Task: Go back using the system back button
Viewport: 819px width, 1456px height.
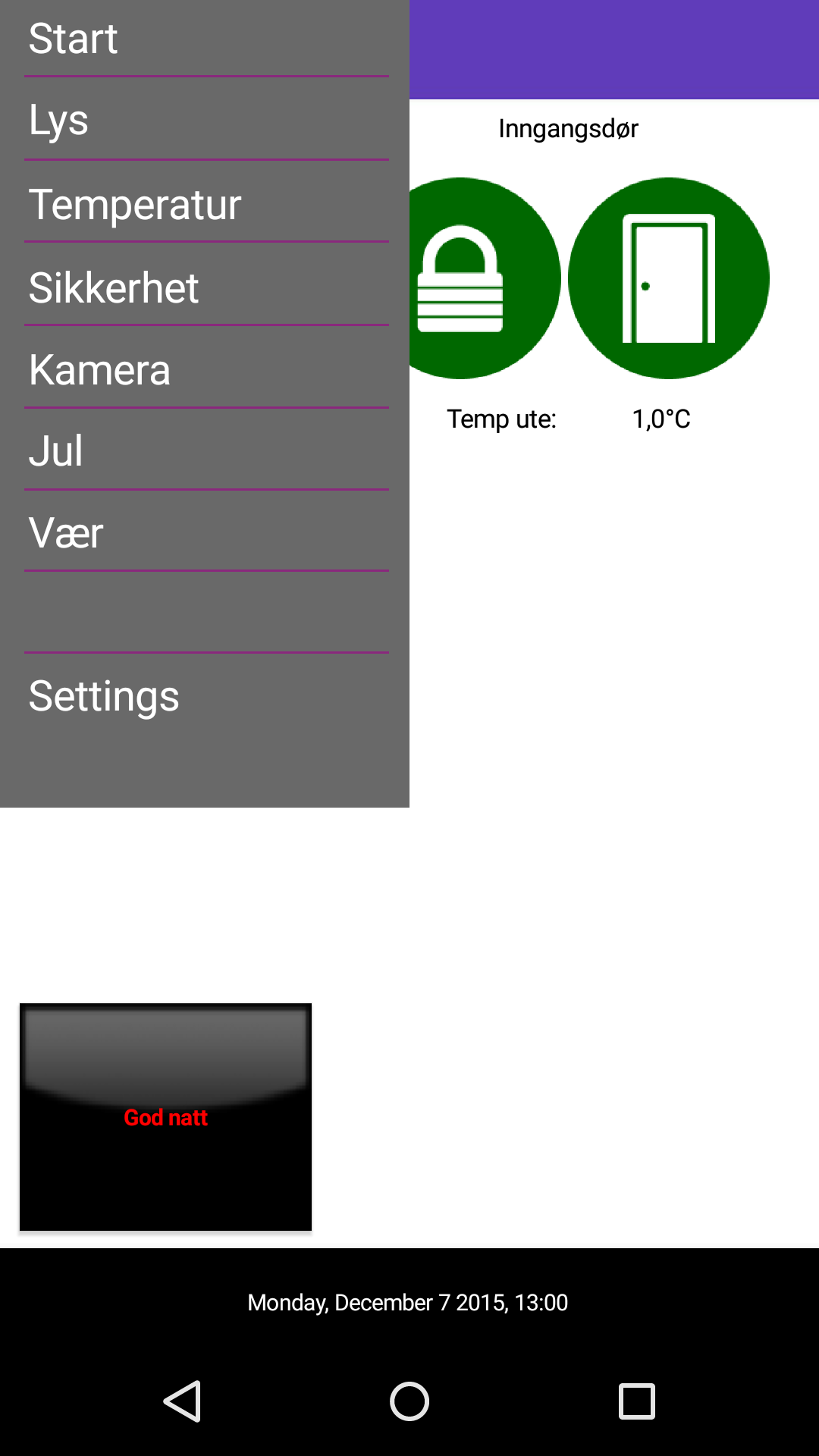Action: (182, 1401)
